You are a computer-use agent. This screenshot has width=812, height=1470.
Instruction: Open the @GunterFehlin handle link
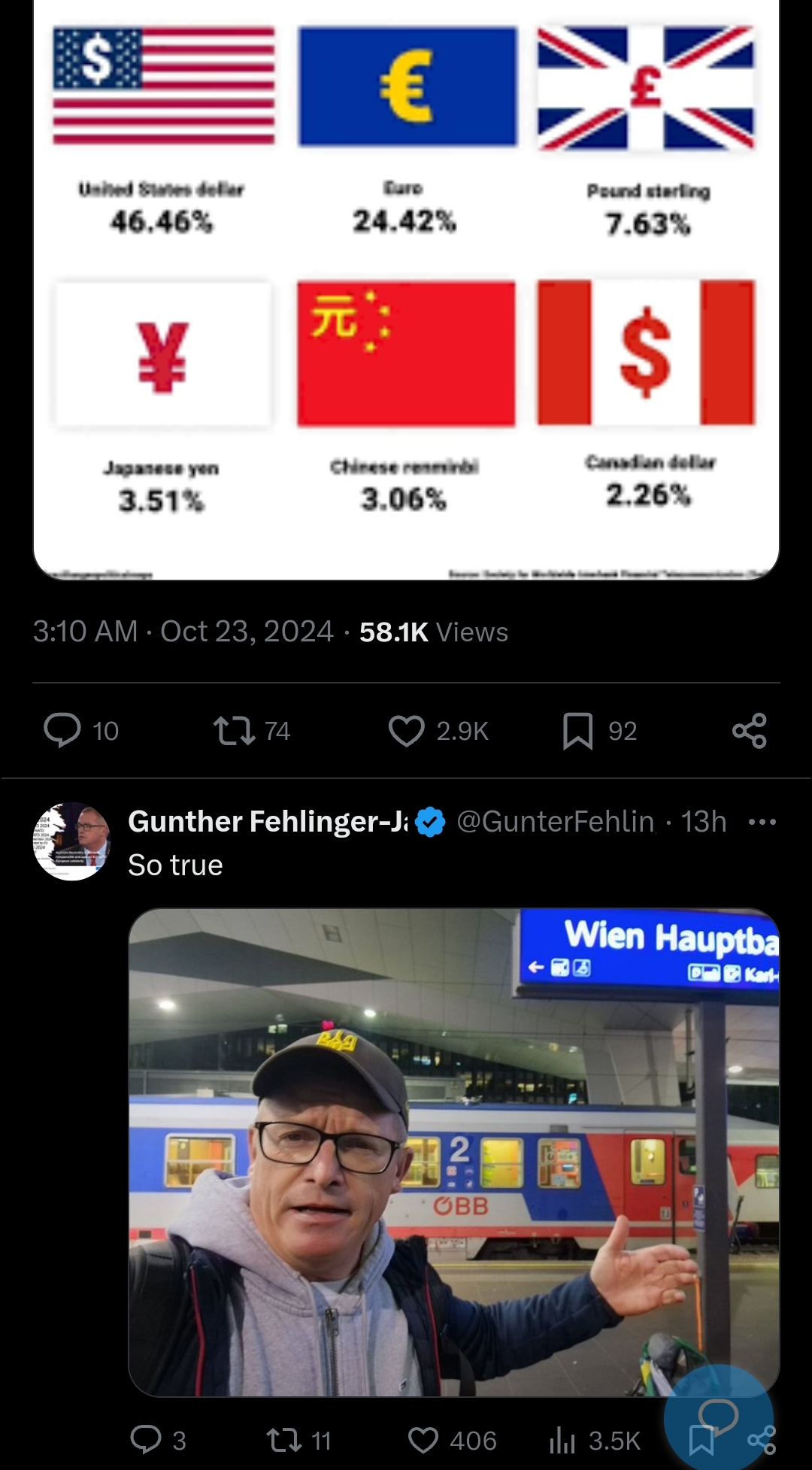[556, 822]
